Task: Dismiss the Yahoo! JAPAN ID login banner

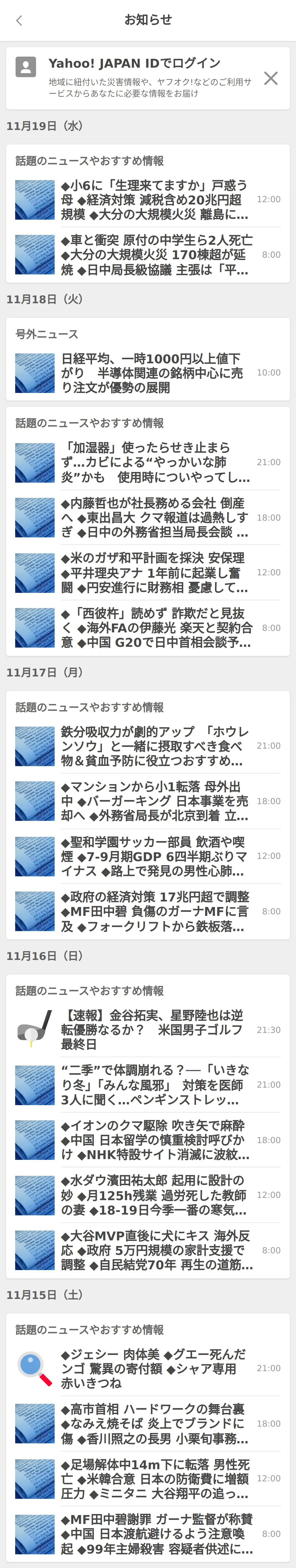Action: [270, 78]
